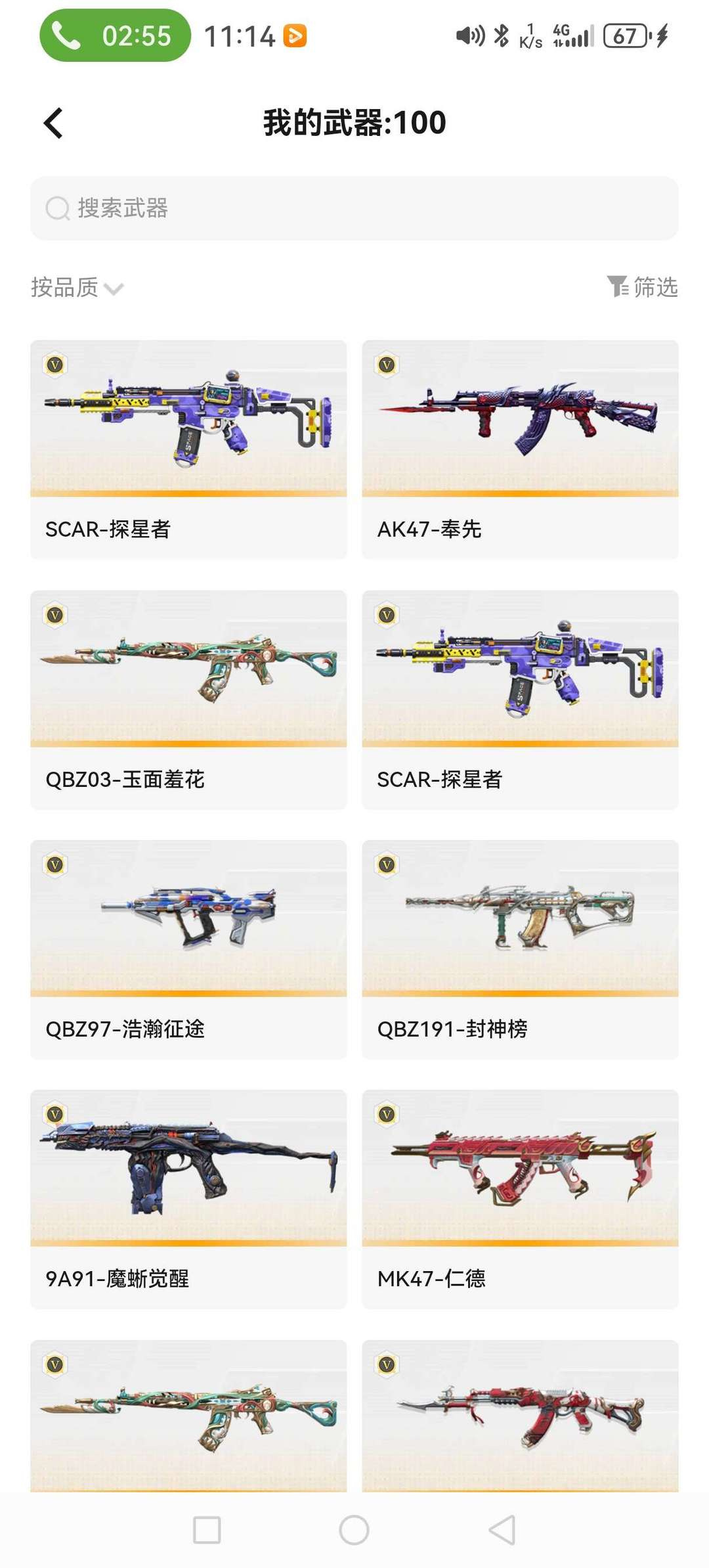
Task: Open the 9A91-魔蜥觉醒 weapon card
Action: pyautogui.click(x=188, y=1199)
